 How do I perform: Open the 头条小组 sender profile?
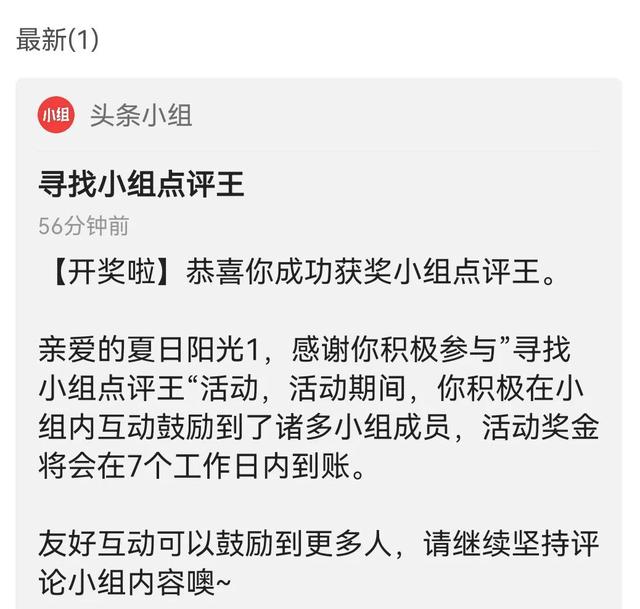140,114
